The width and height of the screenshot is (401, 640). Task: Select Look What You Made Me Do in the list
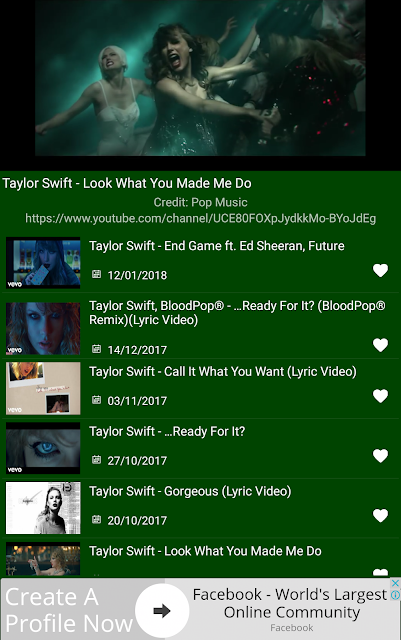pyautogui.click(x=200, y=558)
